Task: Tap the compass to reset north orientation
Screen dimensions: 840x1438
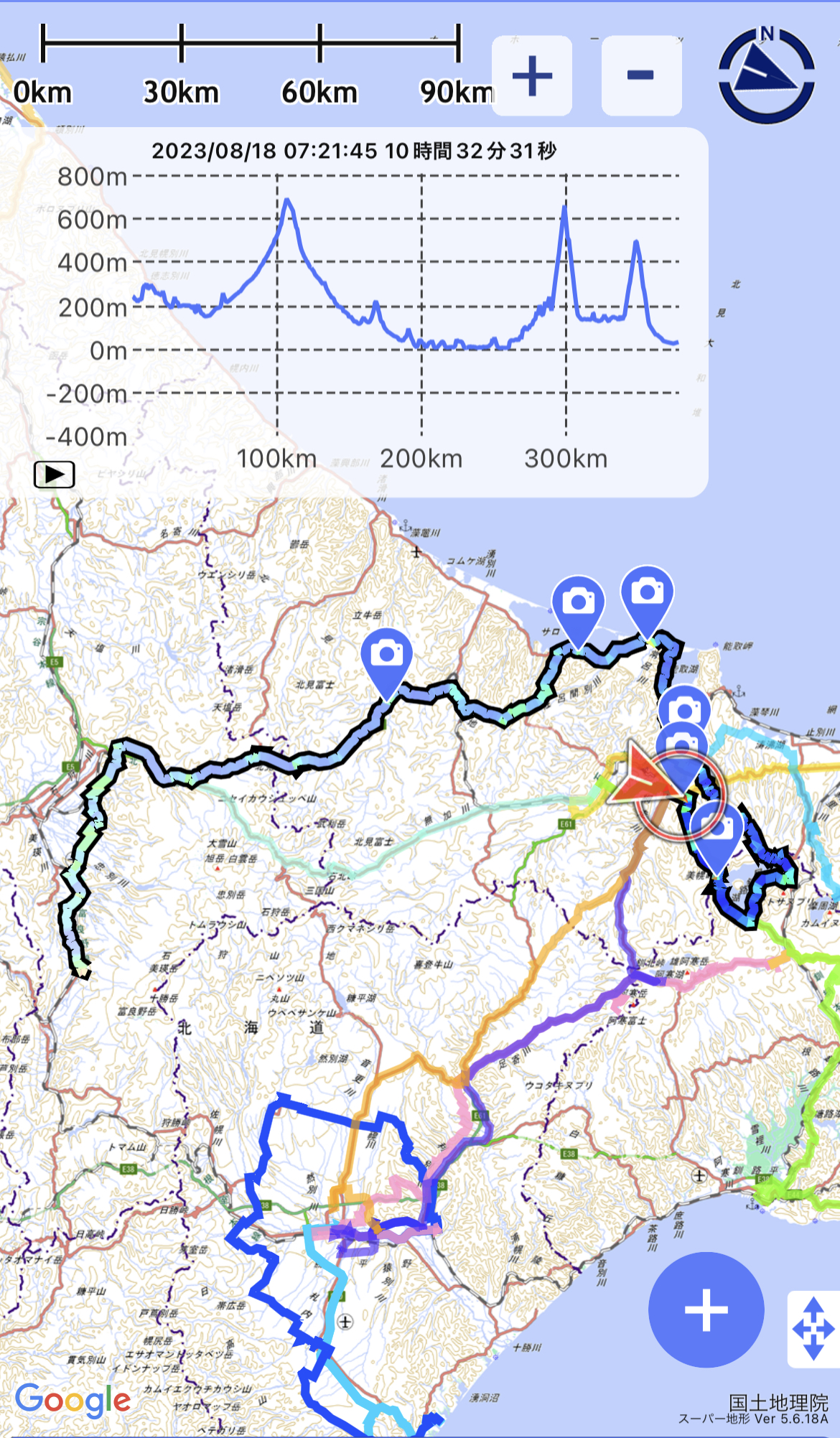Action: (766, 75)
